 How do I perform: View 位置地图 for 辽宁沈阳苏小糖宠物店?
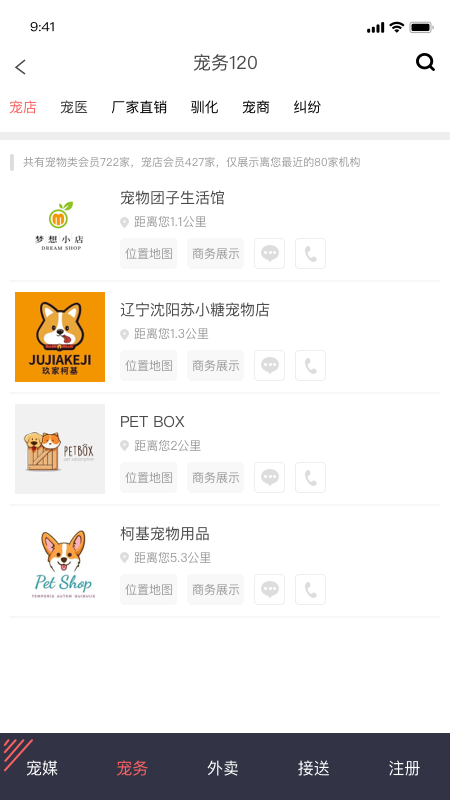pyautogui.click(x=148, y=365)
